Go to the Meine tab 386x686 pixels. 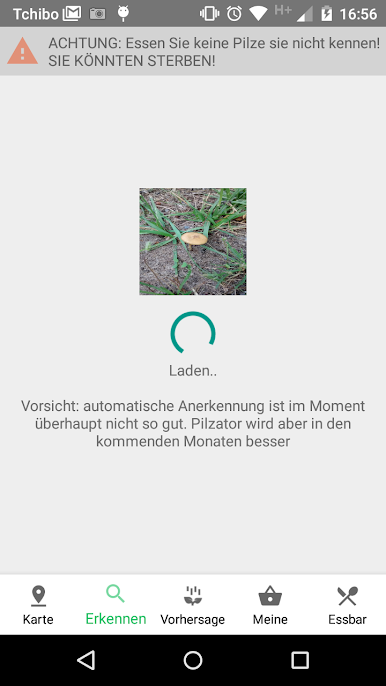[x=270, y=605]
